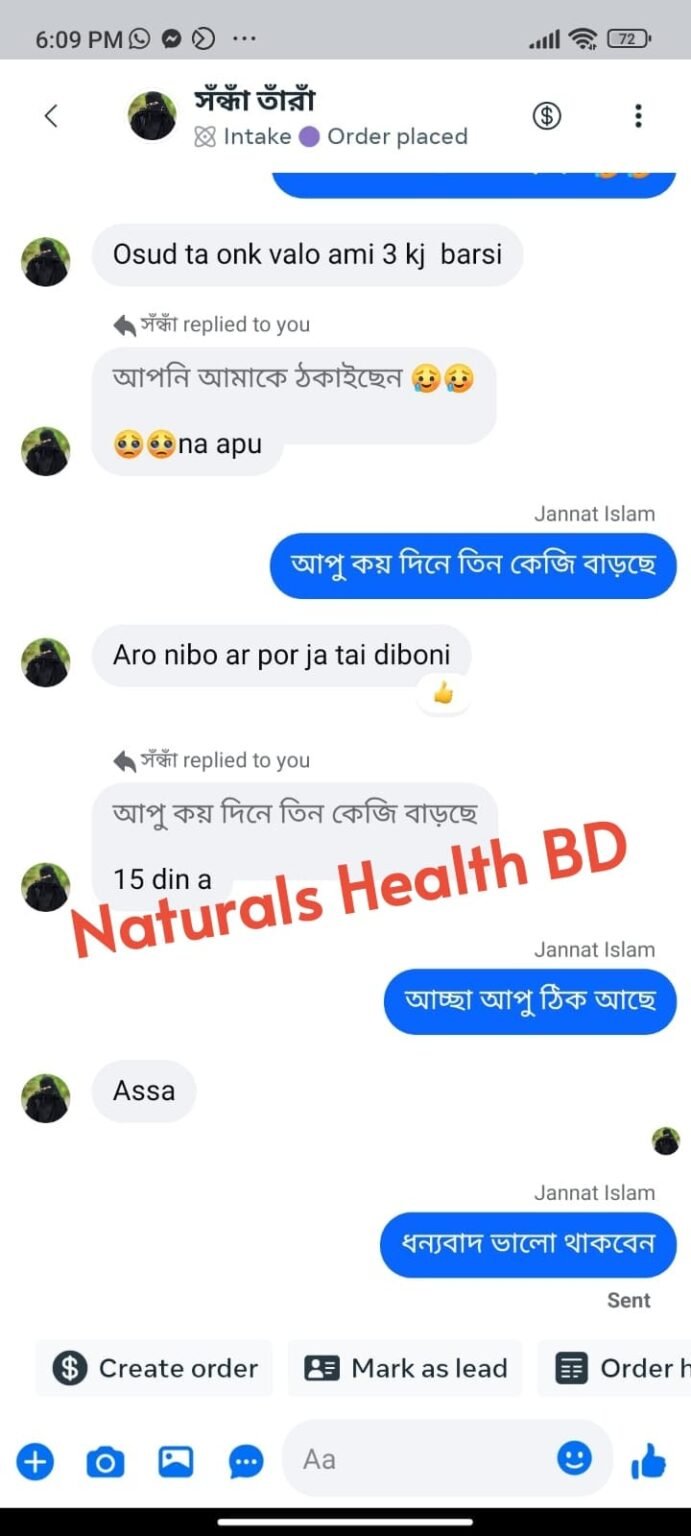Go back from this conversation
Screen dimensions: 691x1536
[51, 116]
